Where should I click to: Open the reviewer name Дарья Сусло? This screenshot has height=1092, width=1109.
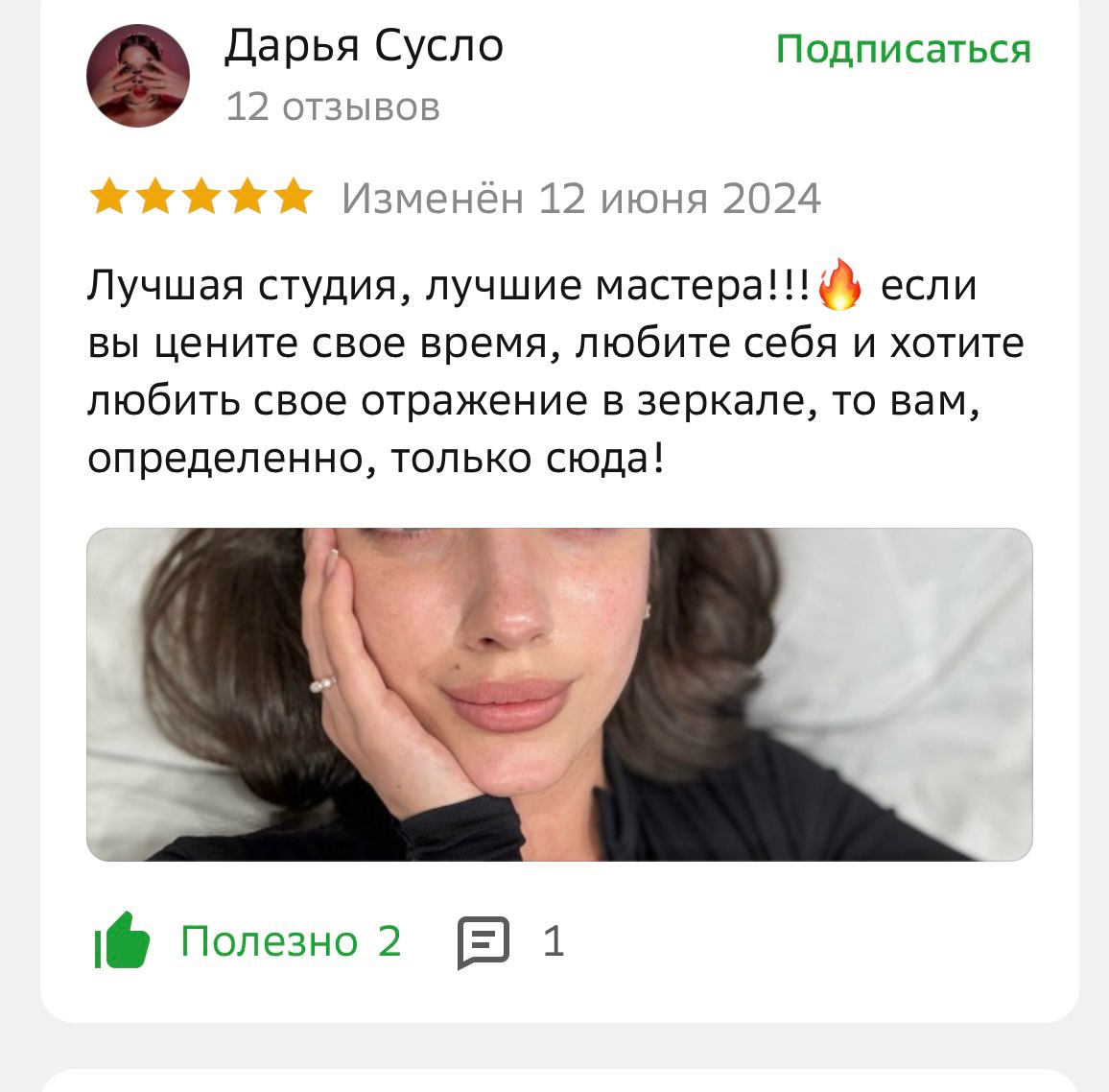(364, 46)
